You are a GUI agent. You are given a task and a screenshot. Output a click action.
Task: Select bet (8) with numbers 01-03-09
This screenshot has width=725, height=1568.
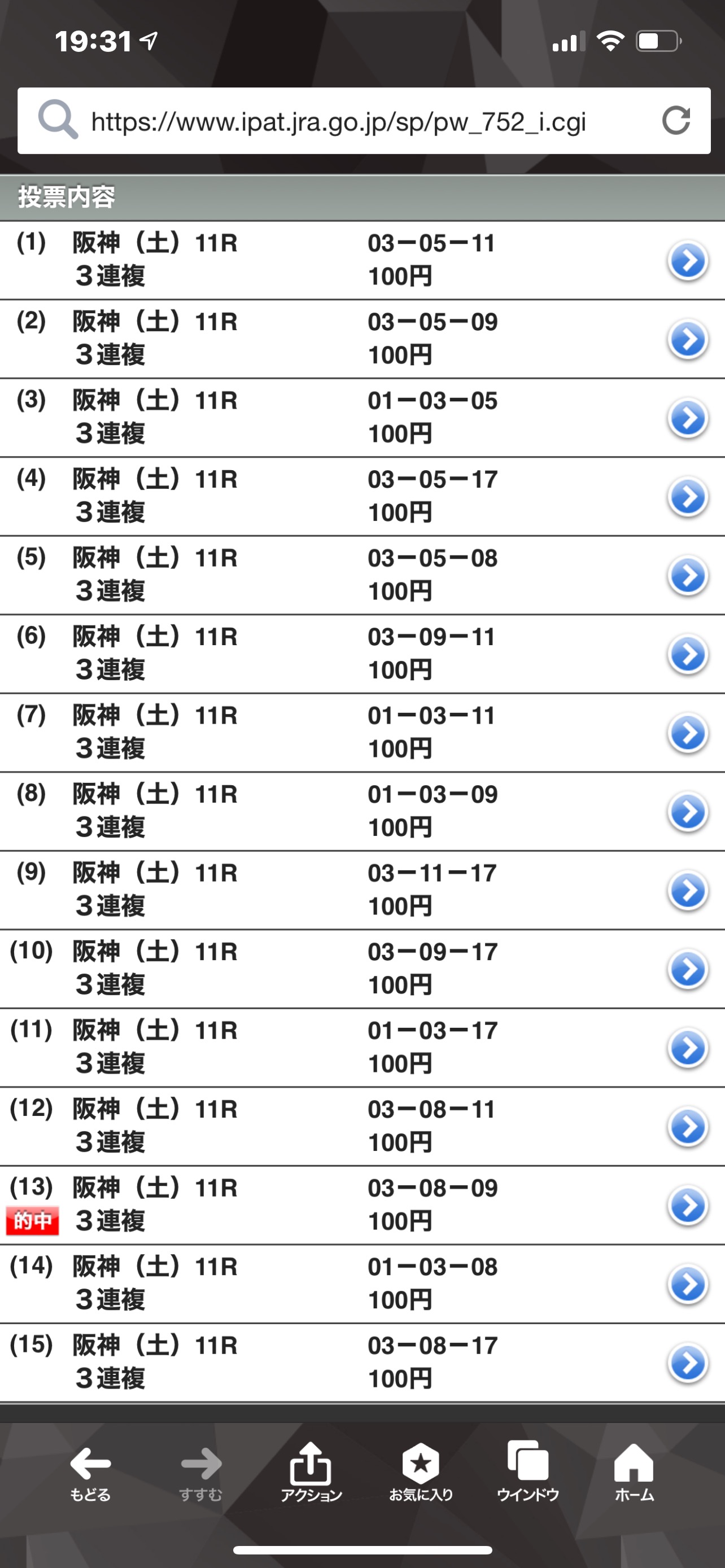688,812
